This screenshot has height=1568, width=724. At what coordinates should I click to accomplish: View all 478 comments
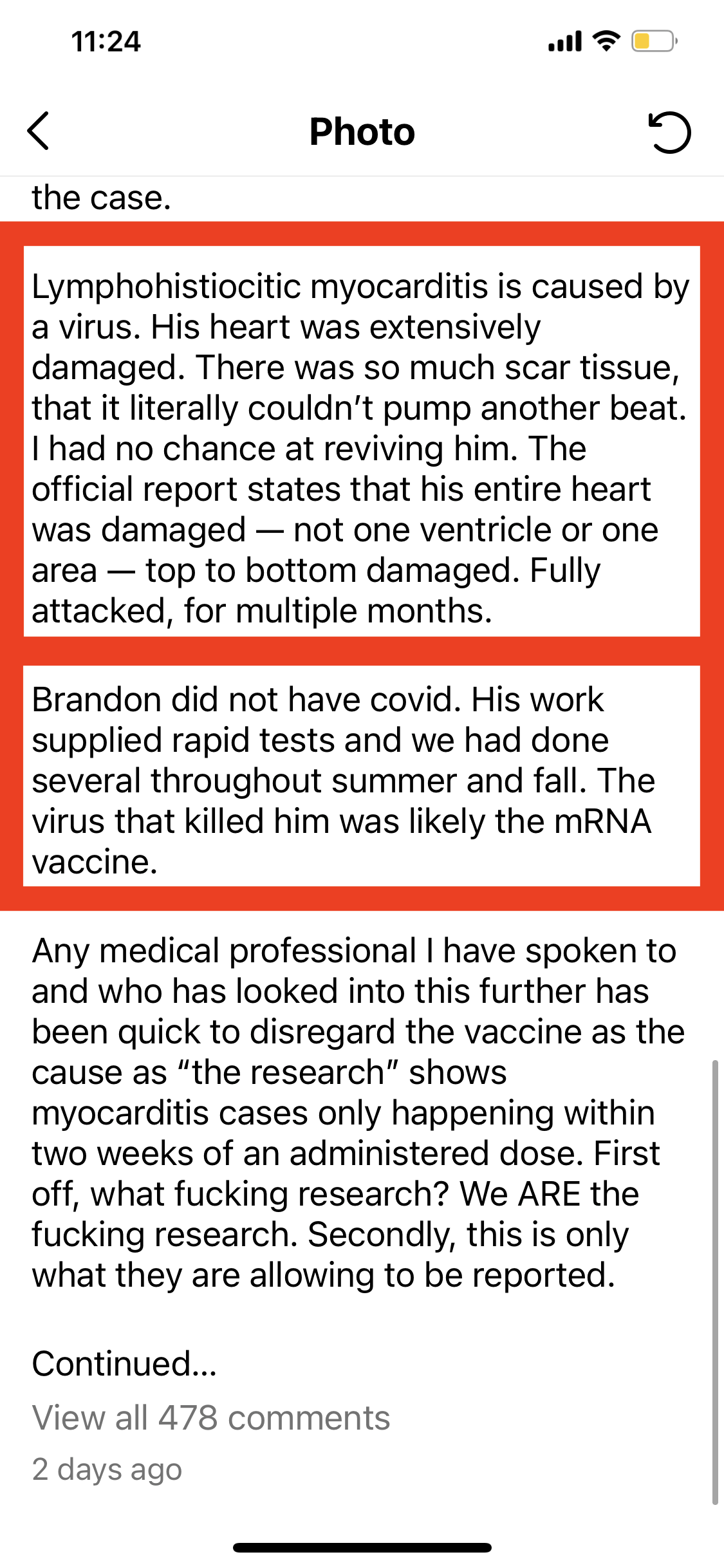point(211,1418)
